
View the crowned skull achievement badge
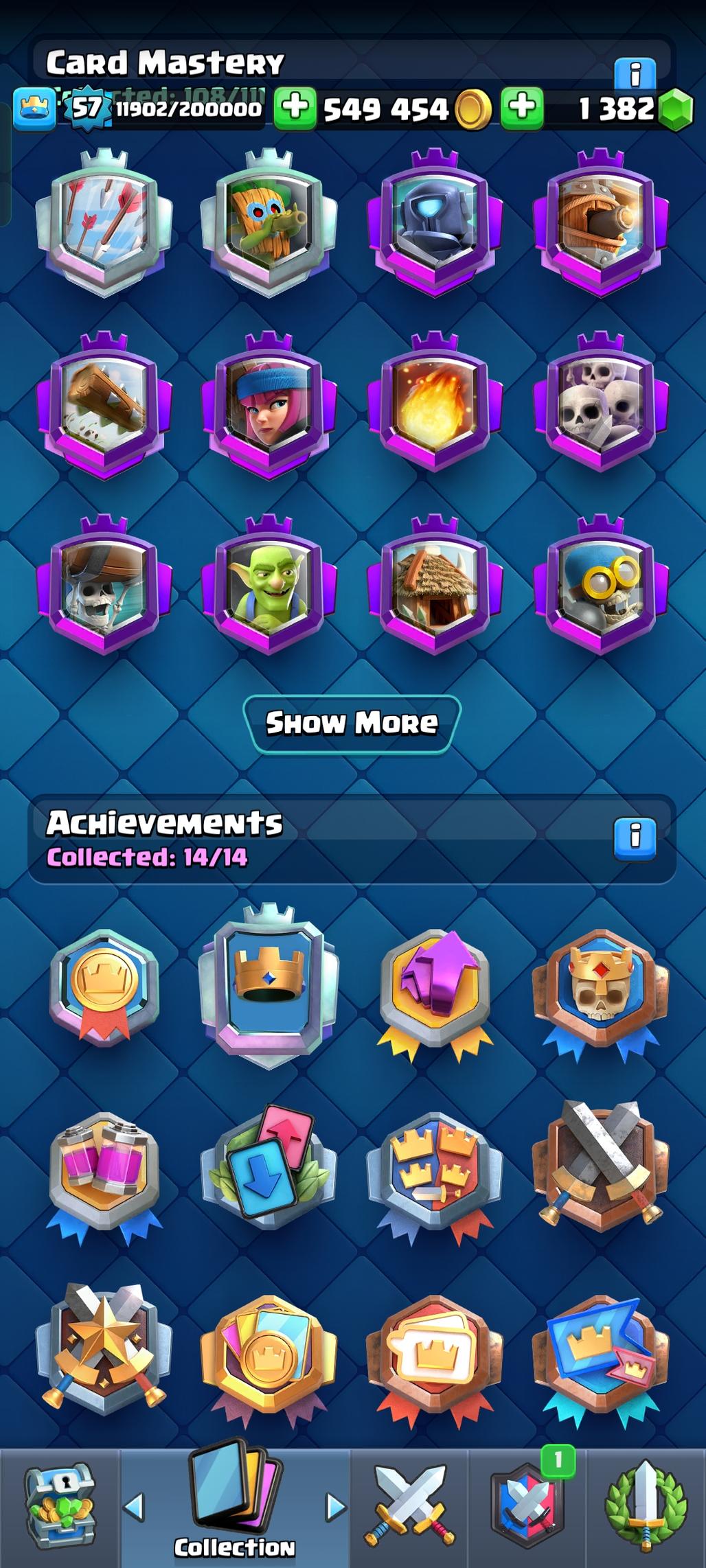(601, 989)
